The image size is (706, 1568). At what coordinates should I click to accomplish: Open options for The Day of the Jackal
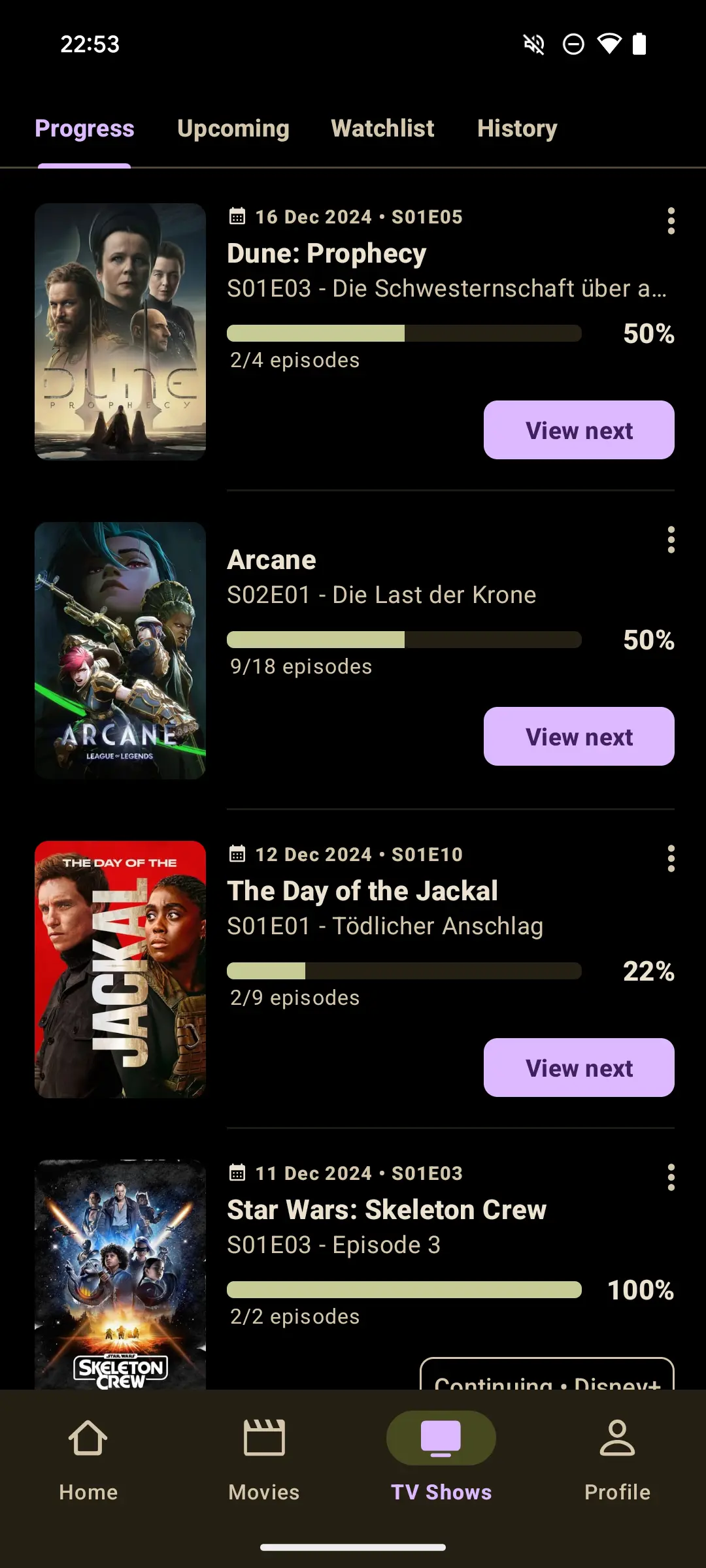click(x=671, y=858)
